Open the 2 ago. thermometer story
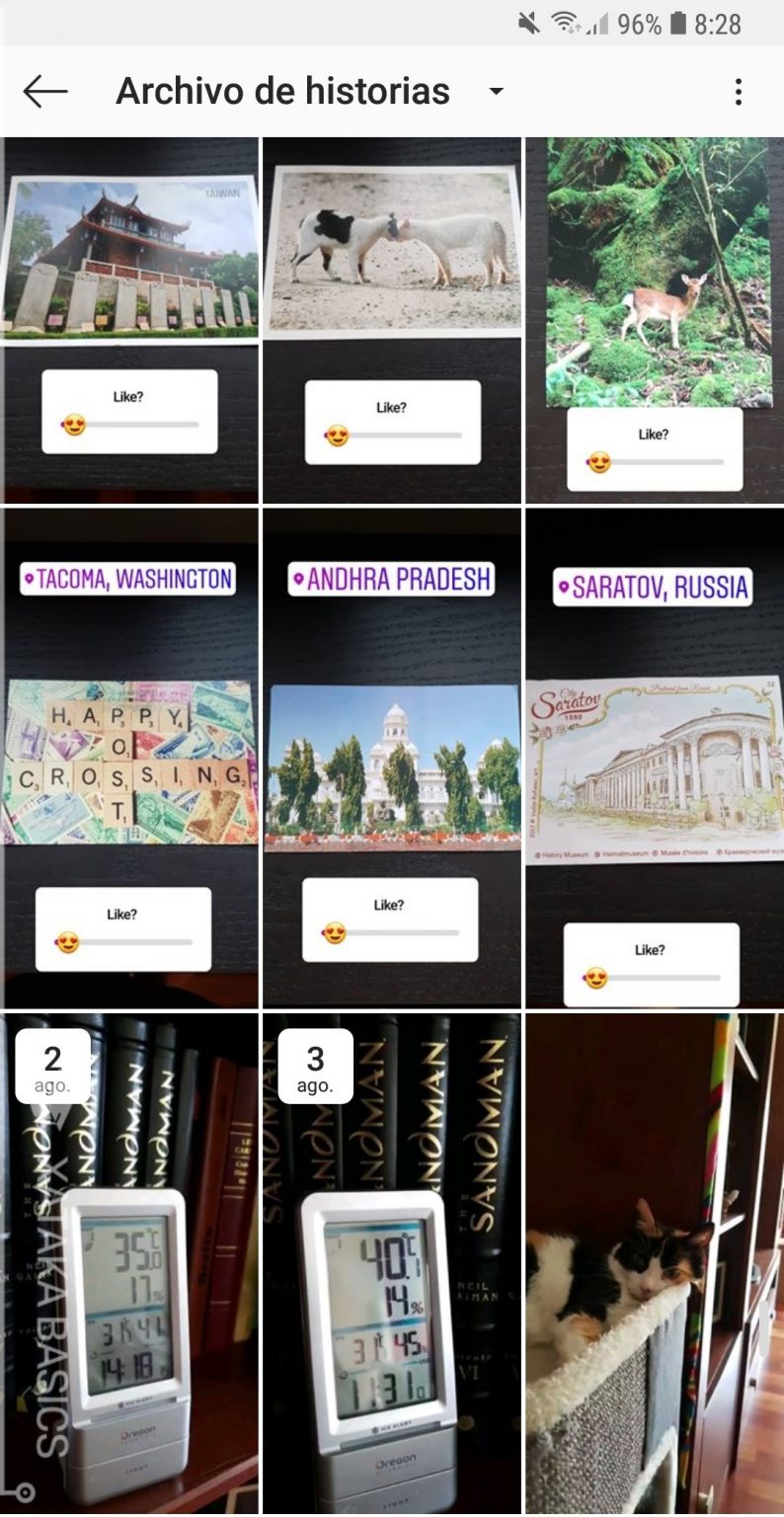The height and width of the screenshot is (1517, 784). pos(129,1264)
